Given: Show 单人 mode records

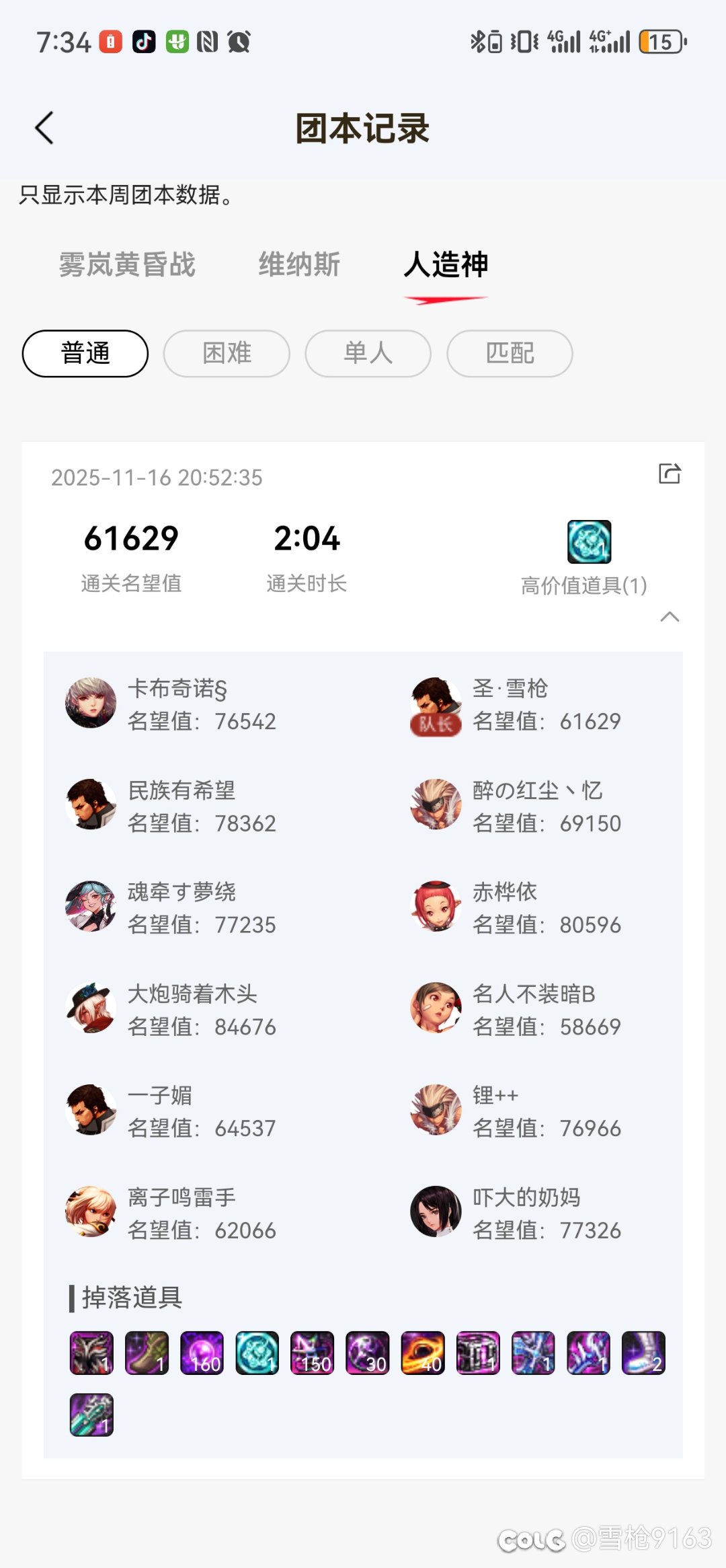Looking at the screenshot, I should coord(368,353).
